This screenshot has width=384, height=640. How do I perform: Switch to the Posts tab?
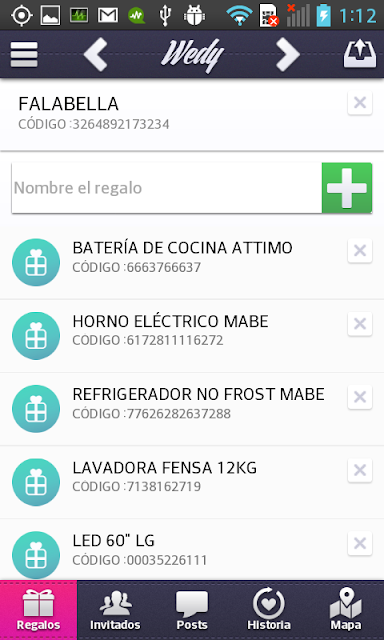pos(192,610)
